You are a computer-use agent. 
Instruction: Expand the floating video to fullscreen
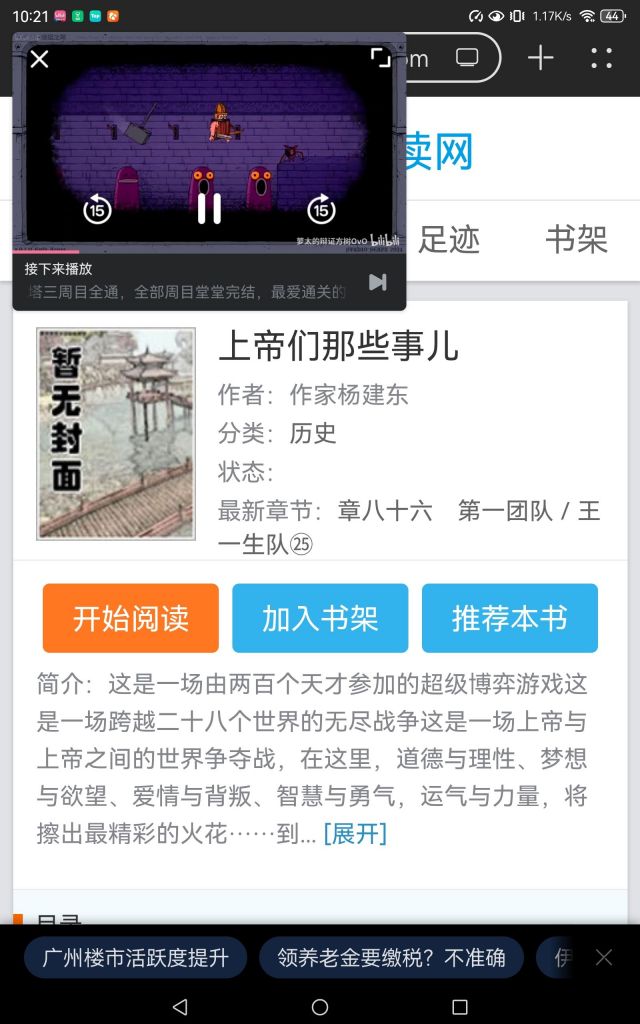point(380,58)
